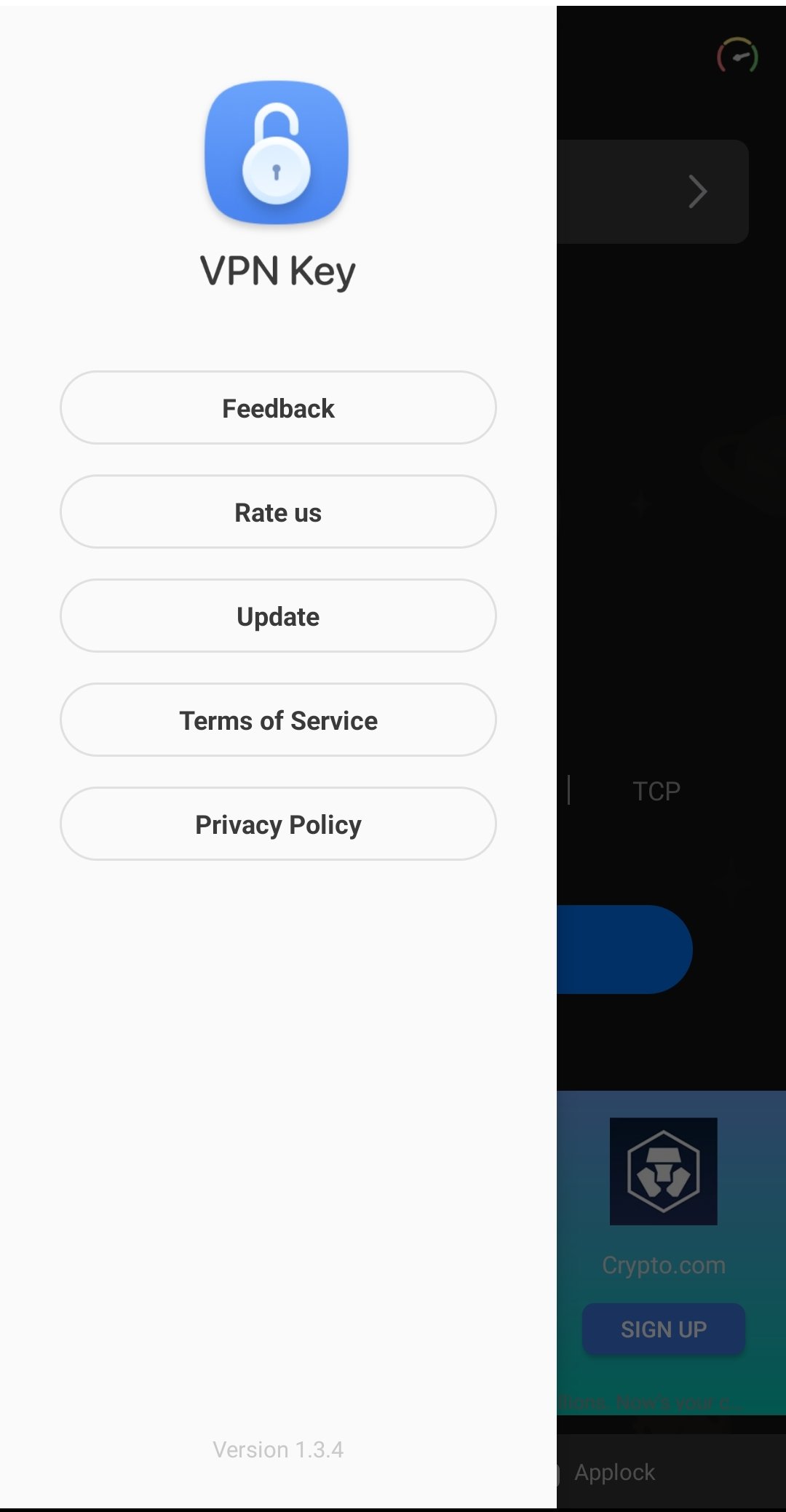The width and height of the screenshot is (786, 1512).
Task: Tap Rate us button
Action: click(278, 512)
